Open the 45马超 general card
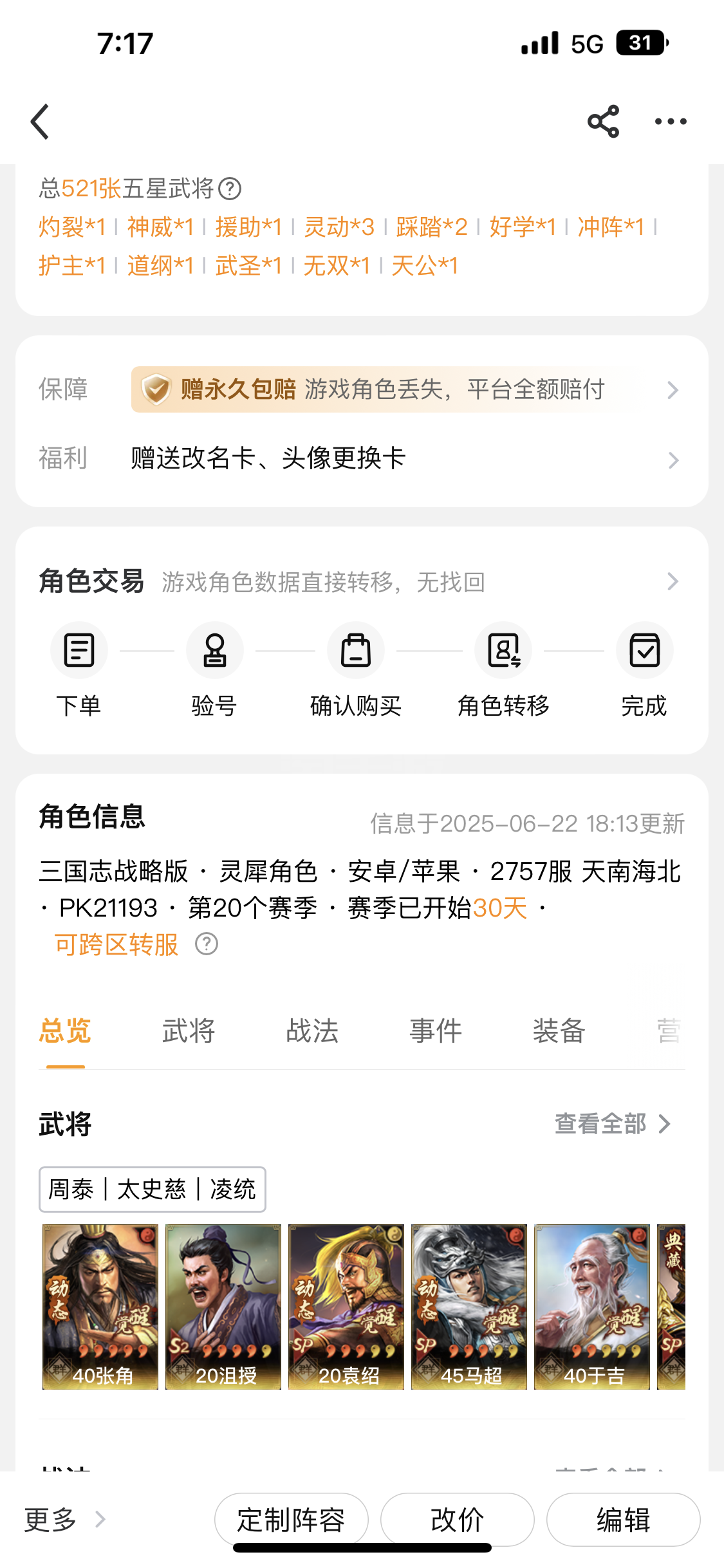The image size is (724, 1568). point(469,1307)
